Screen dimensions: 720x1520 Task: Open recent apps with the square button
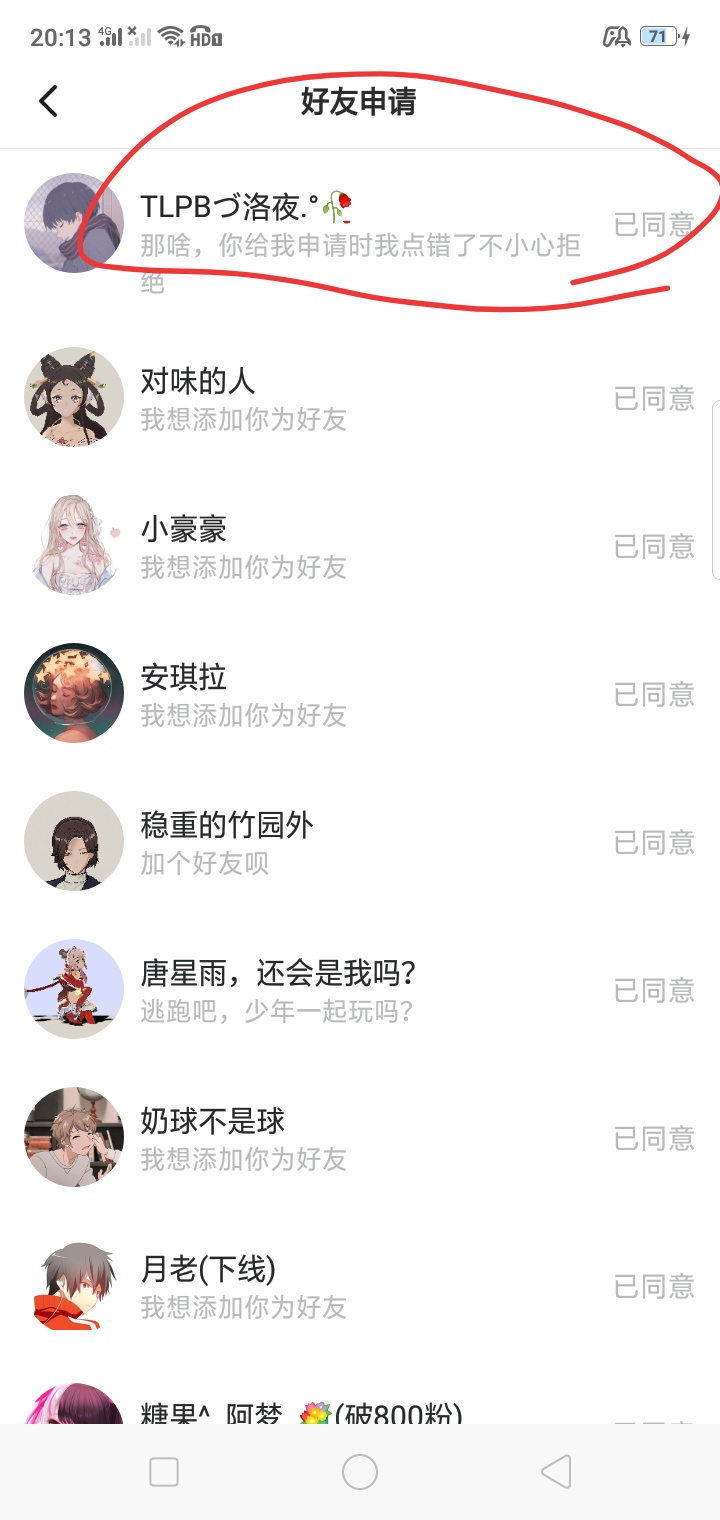click(164, 1472)
